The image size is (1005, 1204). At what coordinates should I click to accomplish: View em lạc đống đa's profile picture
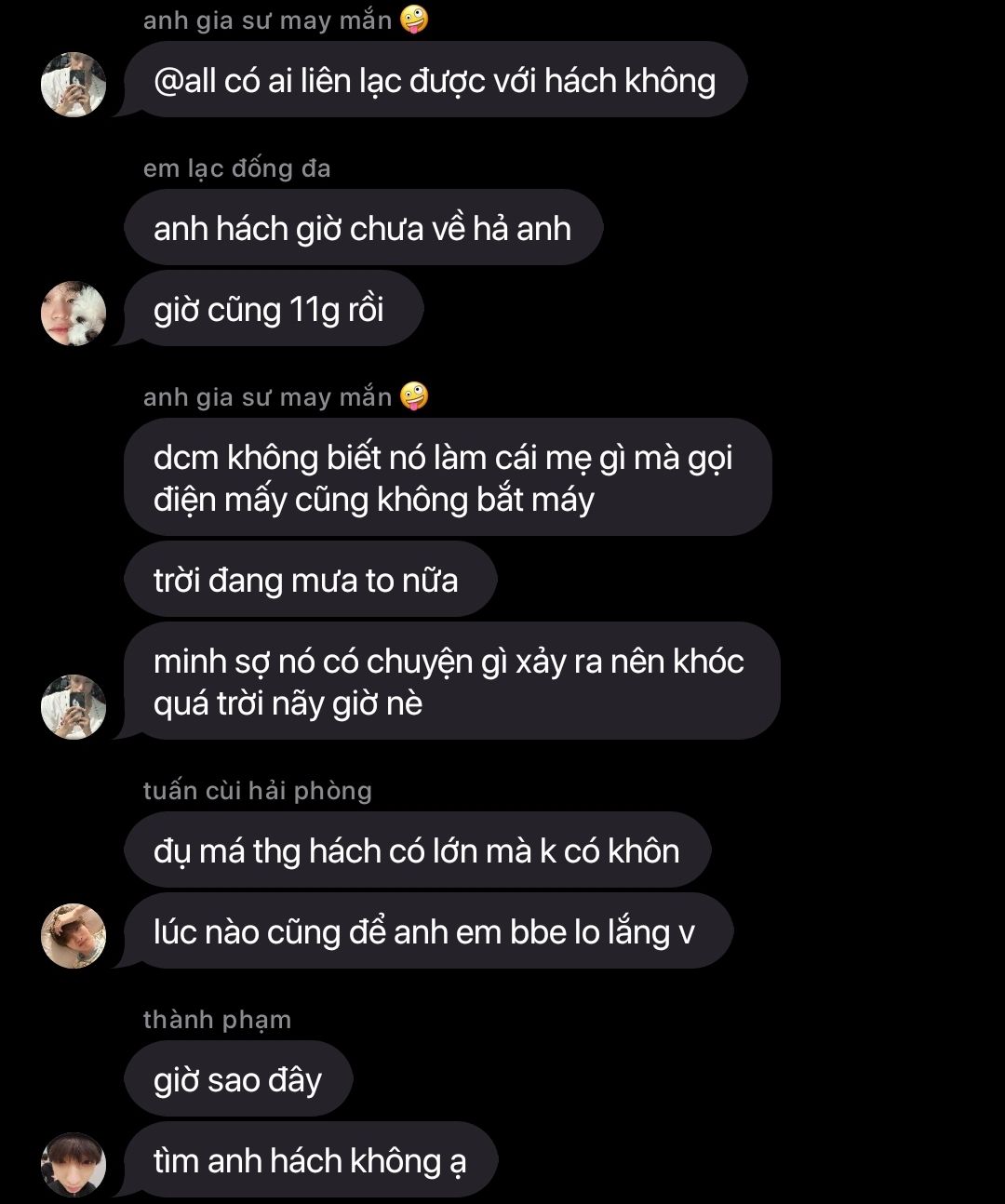(x=74, y=314)
